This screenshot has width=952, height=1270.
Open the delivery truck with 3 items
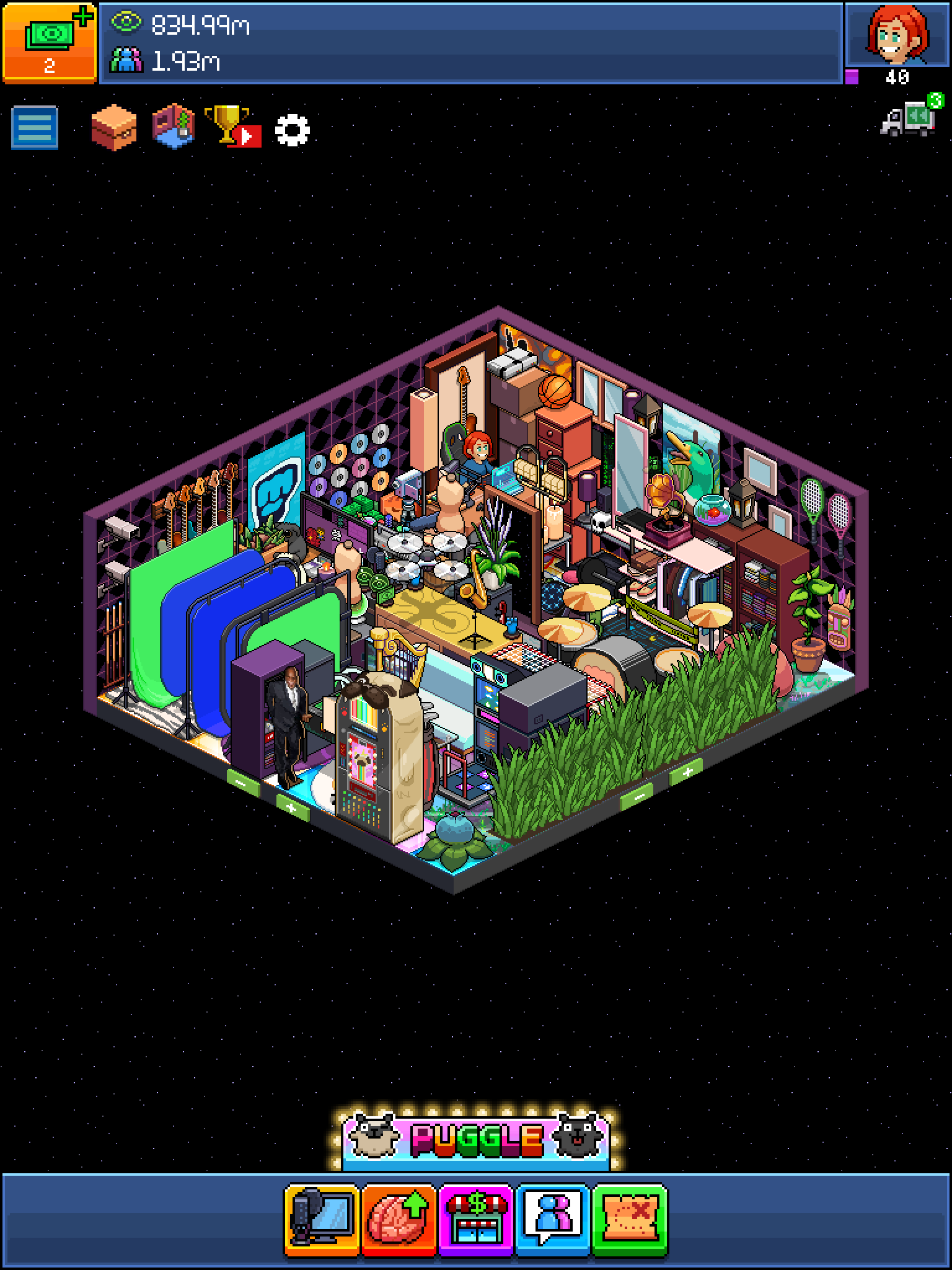[910, 115]
